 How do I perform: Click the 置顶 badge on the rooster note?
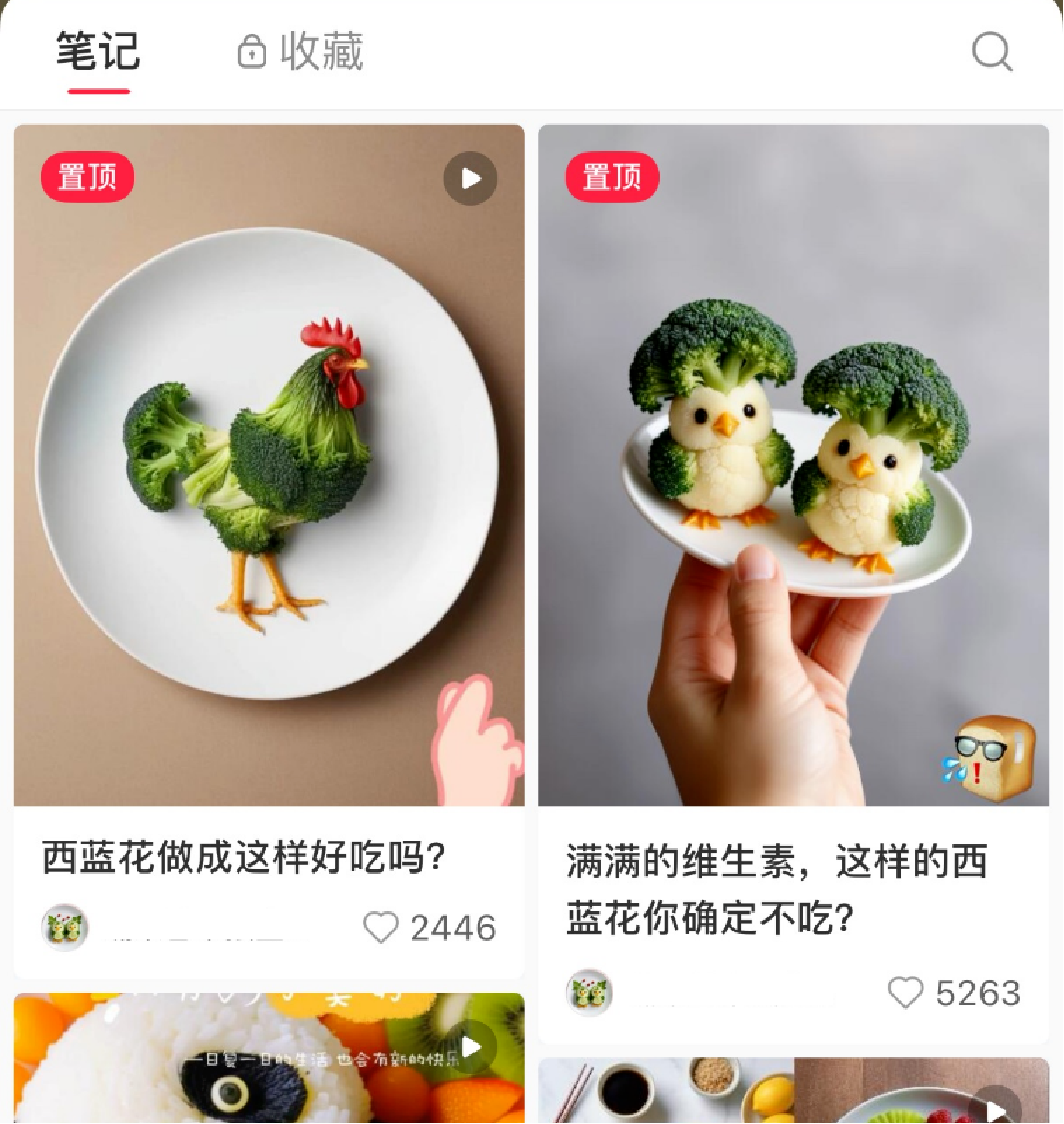point(87,178)
